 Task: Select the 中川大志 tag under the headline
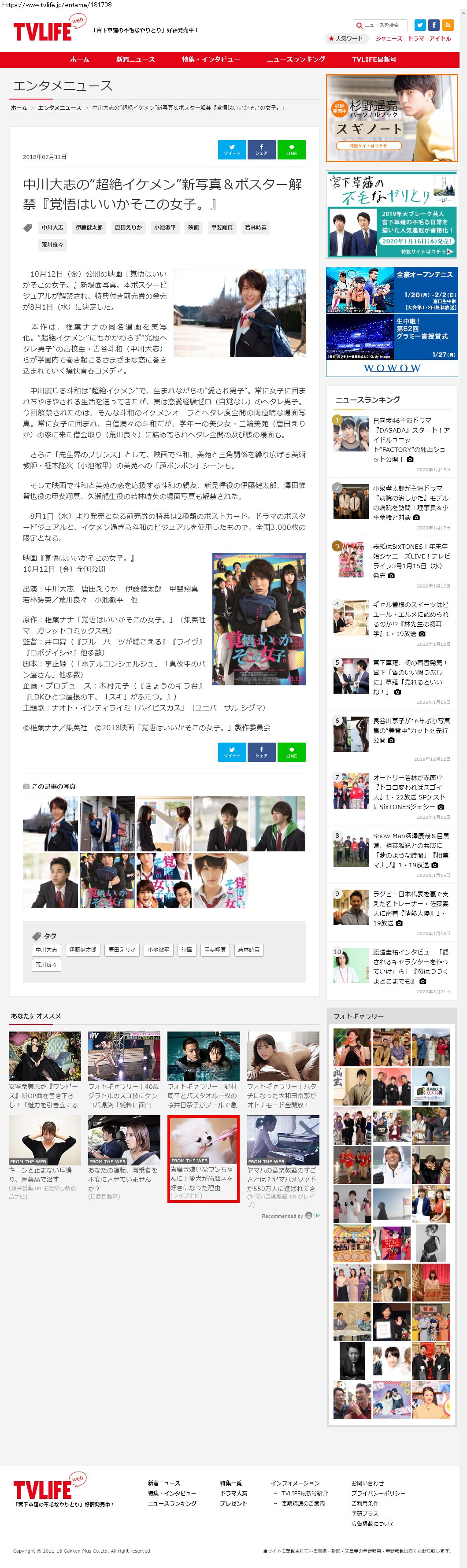point(52,228)
